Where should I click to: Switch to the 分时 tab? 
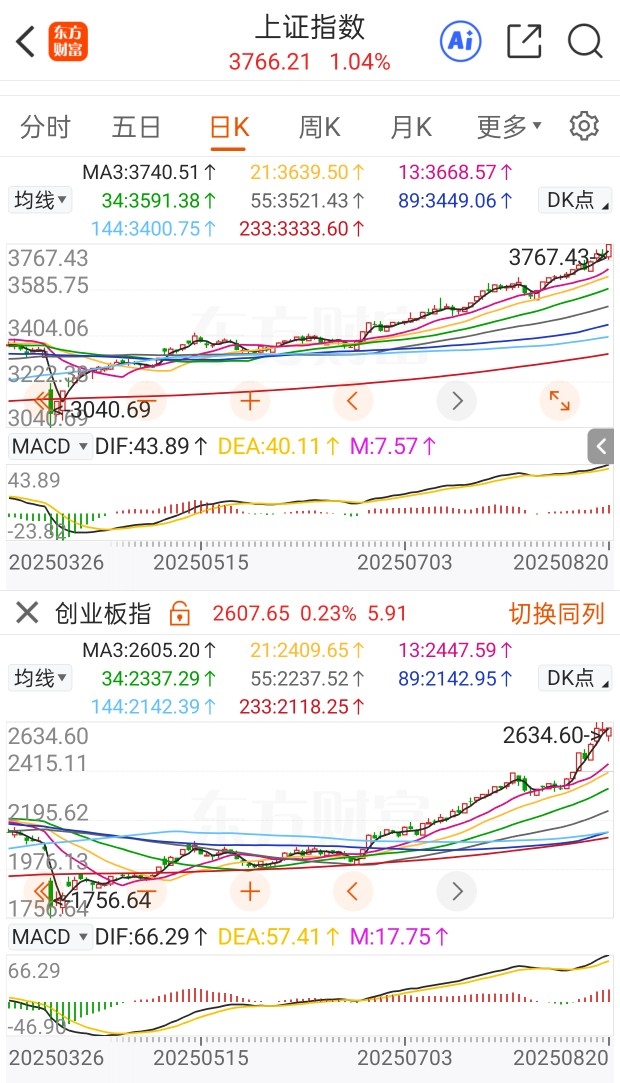tap(46, 127)
